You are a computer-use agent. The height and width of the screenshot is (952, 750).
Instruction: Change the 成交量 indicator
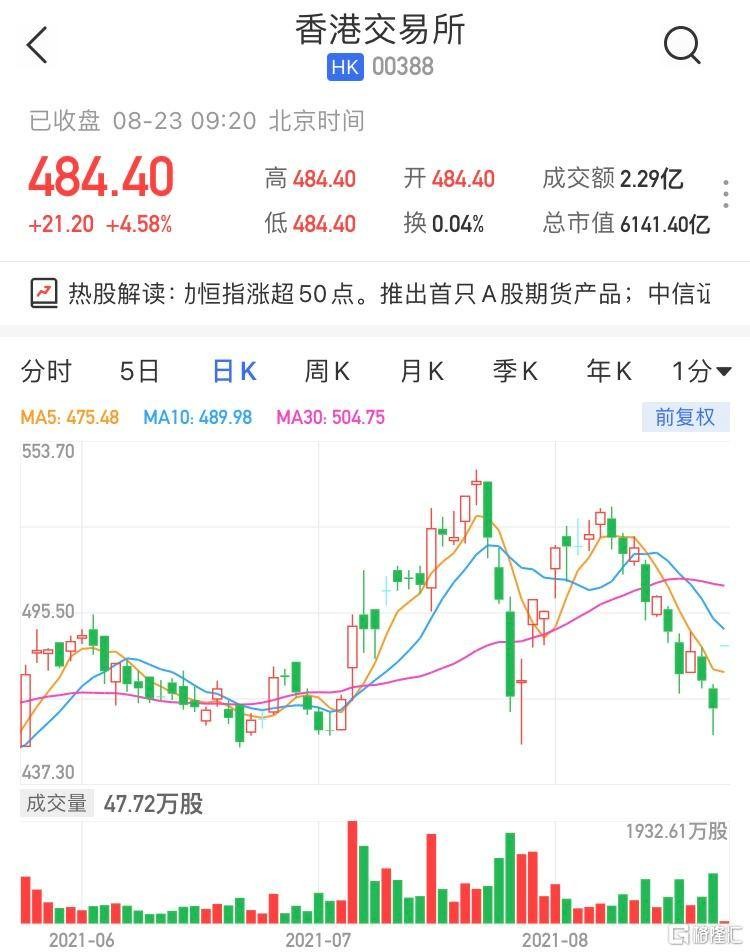[56, 803]
